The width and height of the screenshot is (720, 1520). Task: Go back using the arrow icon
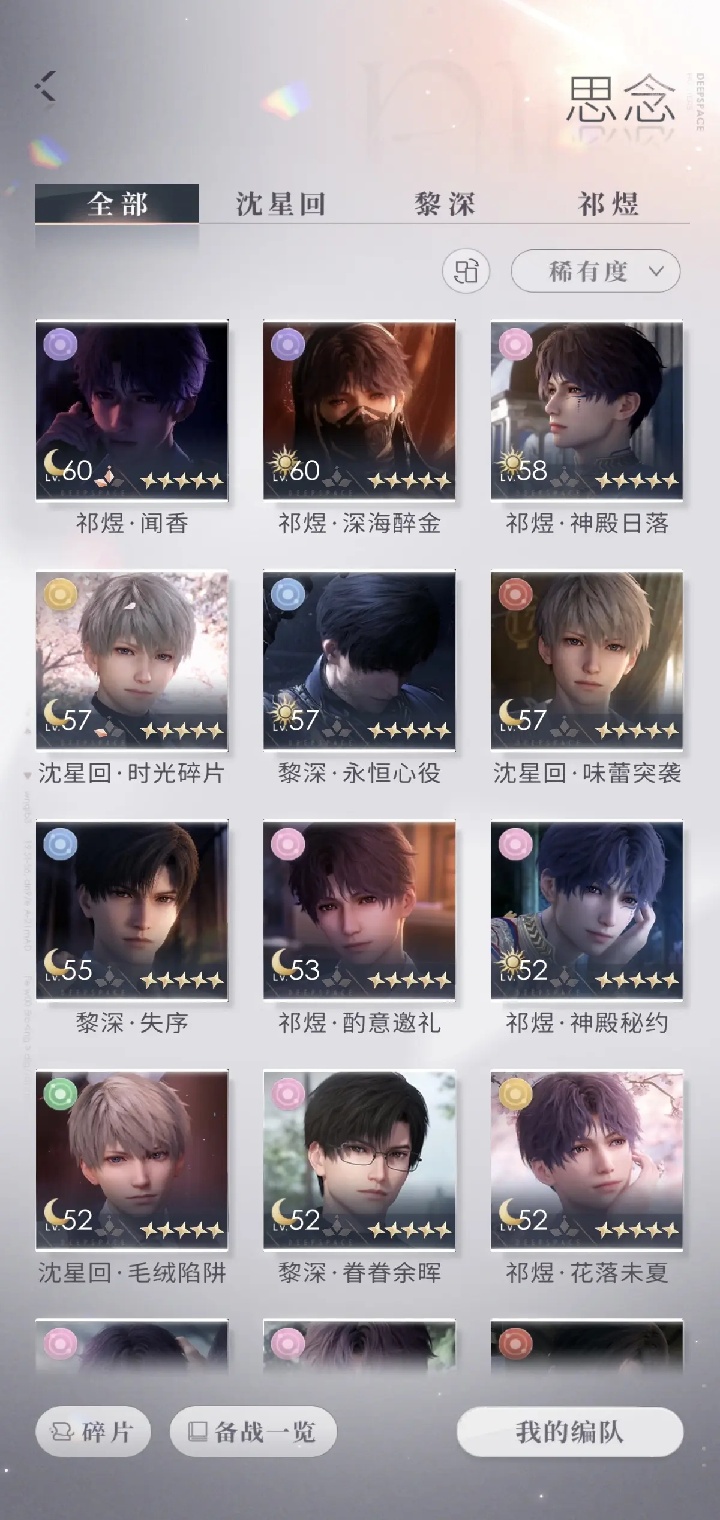[45, 87]
